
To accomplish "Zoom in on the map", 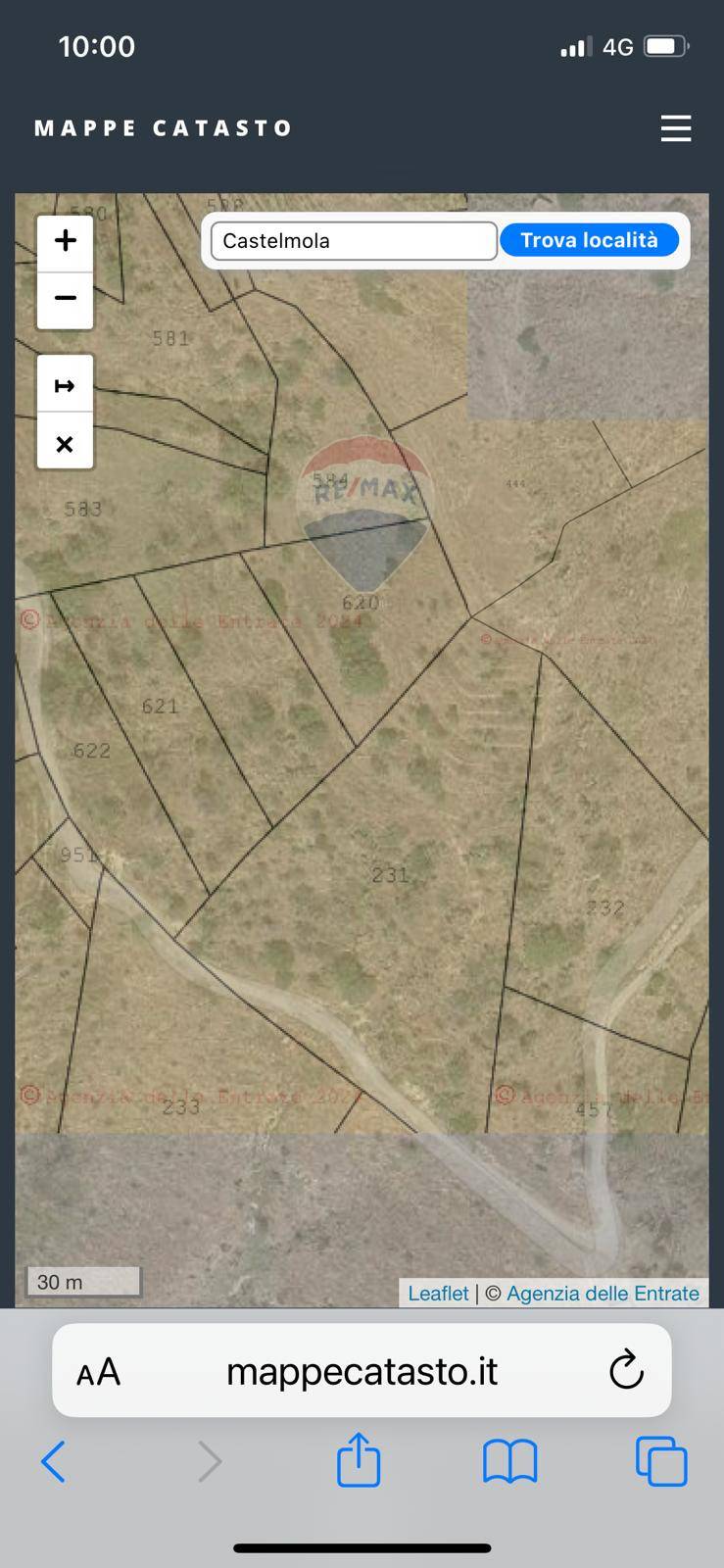I will [65, 241].
